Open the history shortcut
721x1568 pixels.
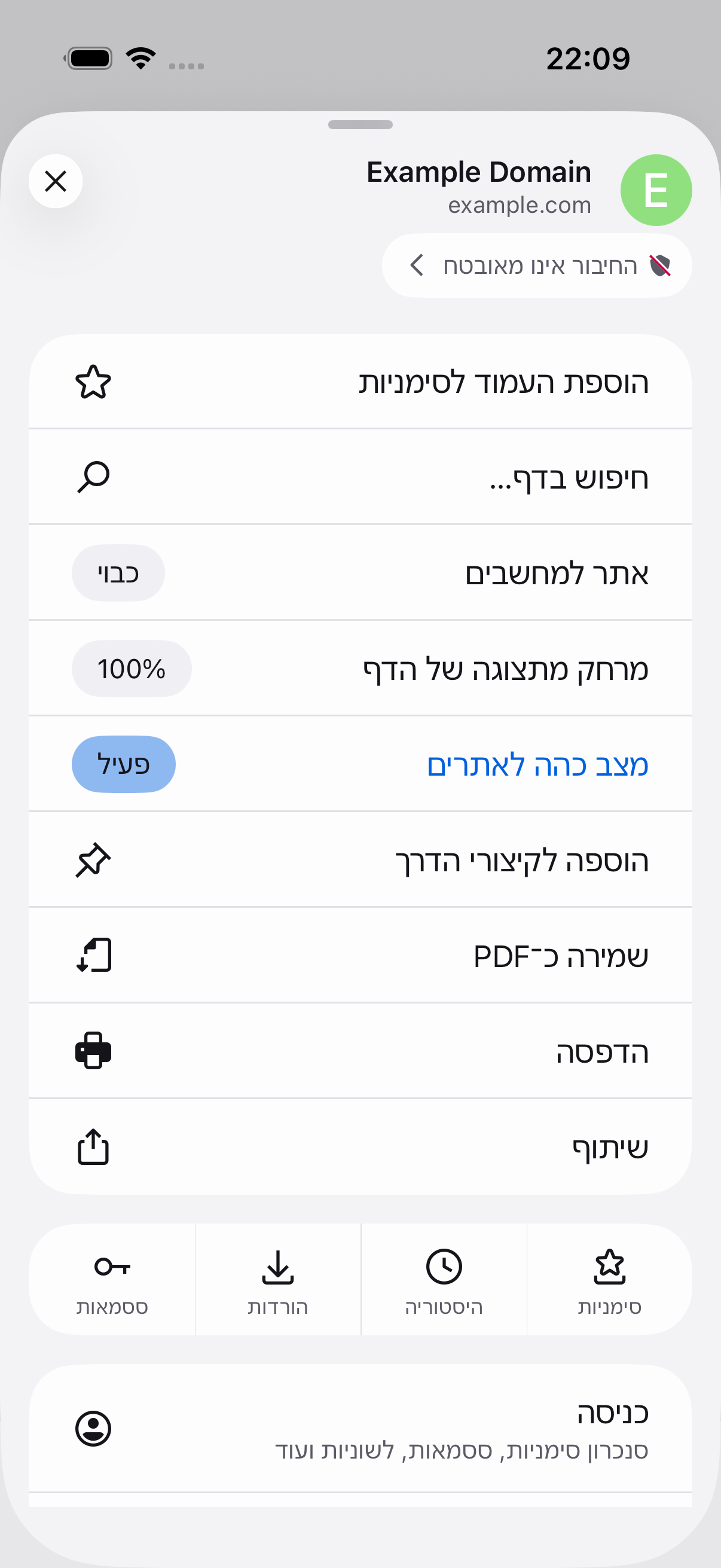click(x=444, y=1280)
